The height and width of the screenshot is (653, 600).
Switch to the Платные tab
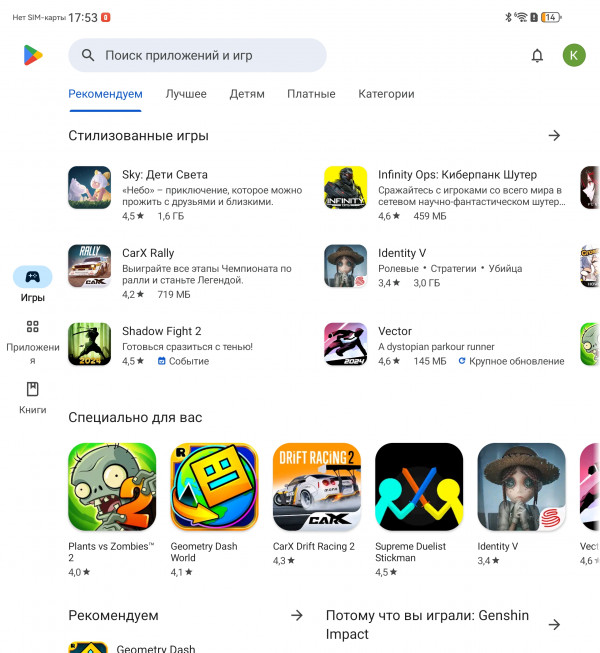[x=311, y=94]
